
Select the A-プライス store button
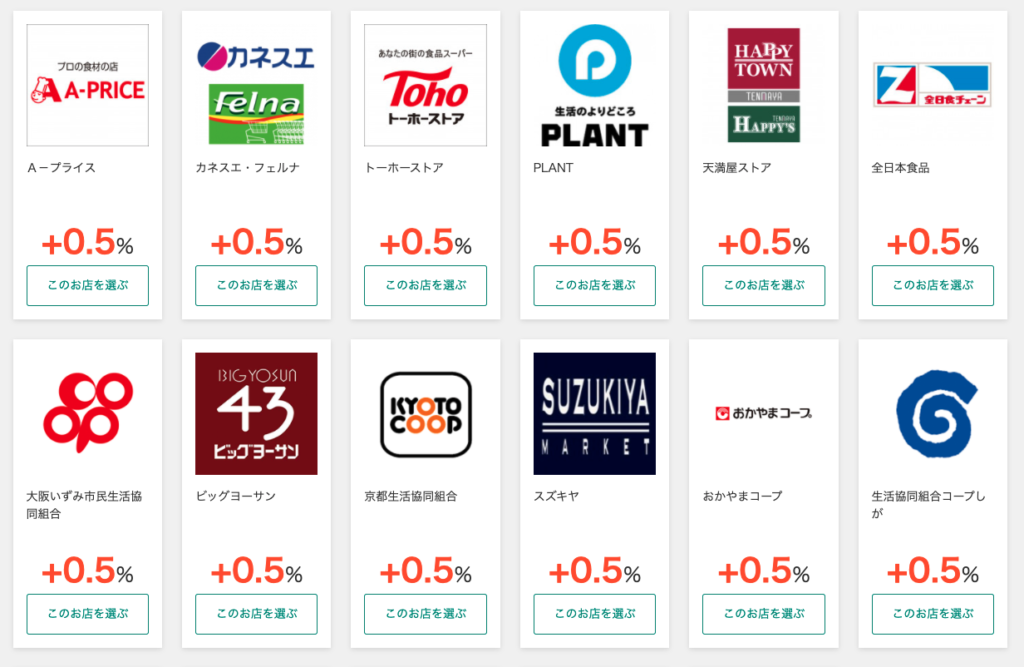point(88,285)
